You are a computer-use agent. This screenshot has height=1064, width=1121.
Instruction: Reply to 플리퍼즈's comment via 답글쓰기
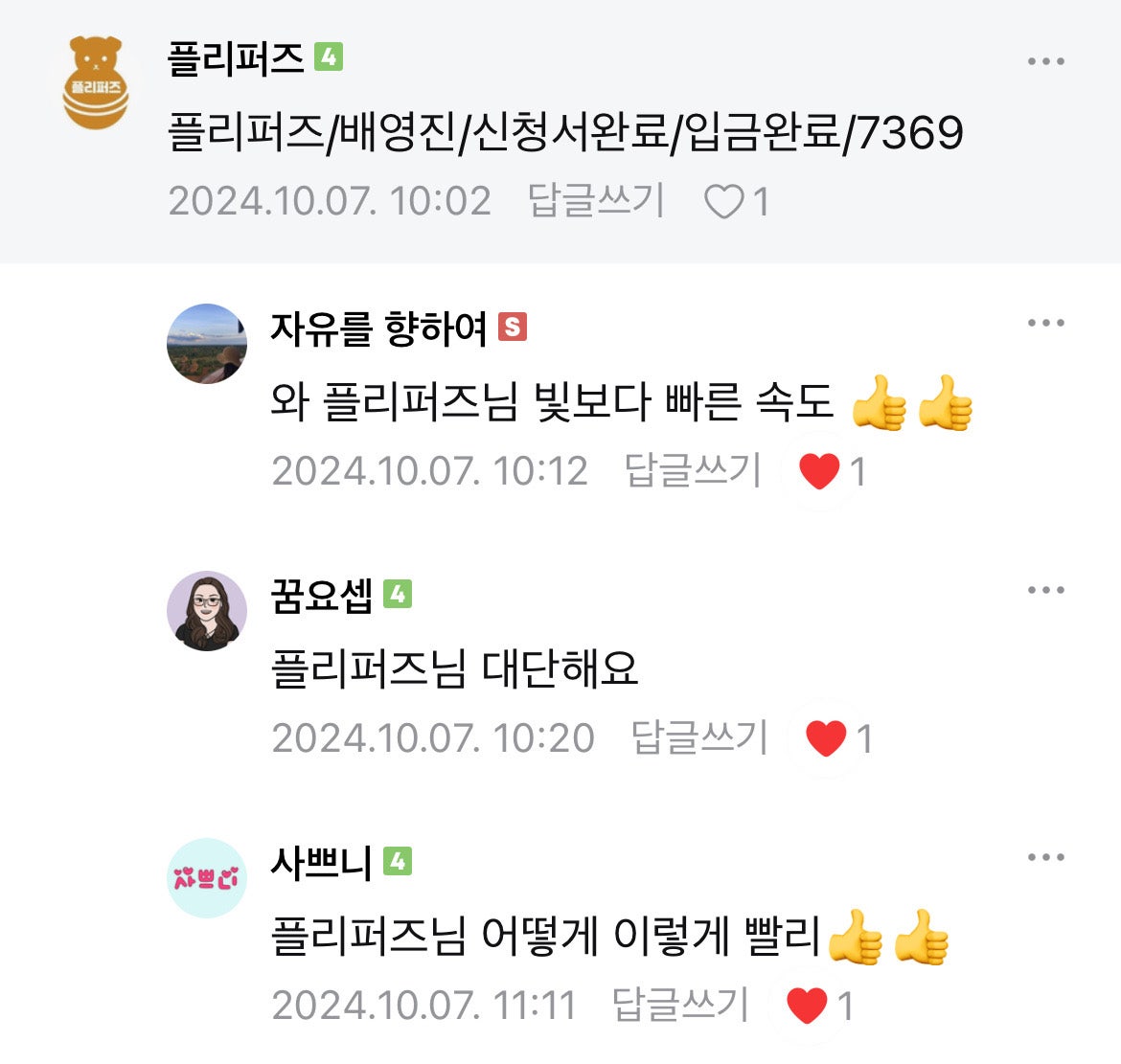[x=596, y=201]
